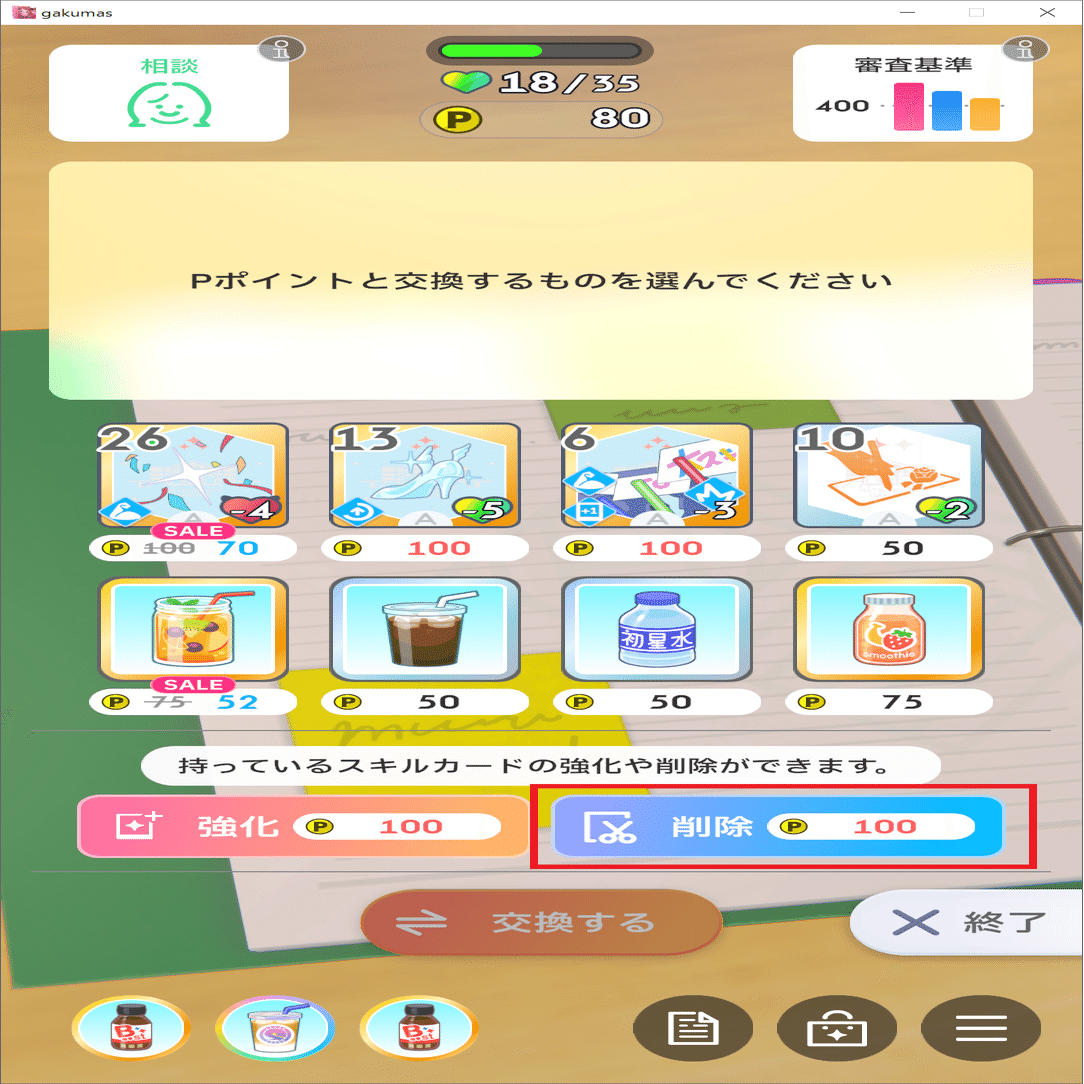Tap the 削除 card removal button
The image size is (1084, 1084).
[778, 827]
